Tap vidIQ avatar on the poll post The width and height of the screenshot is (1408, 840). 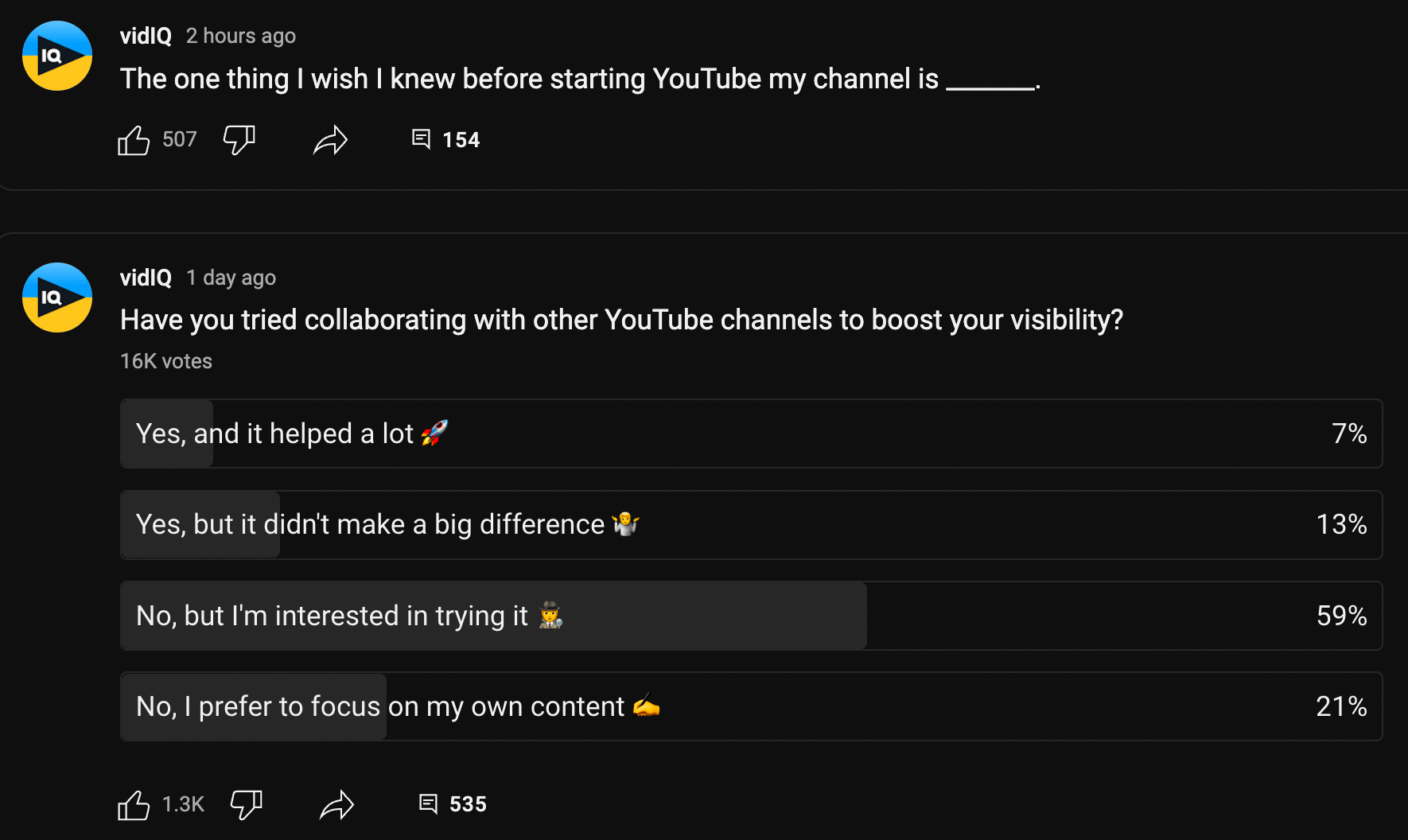(x=57, y=297)
